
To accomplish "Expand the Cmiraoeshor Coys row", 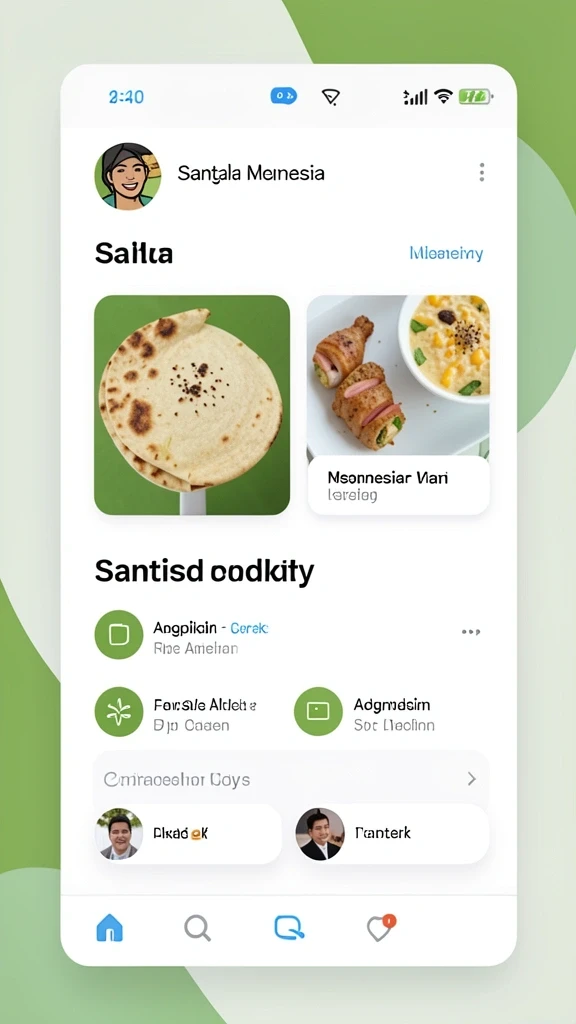I will coord(291,779).
